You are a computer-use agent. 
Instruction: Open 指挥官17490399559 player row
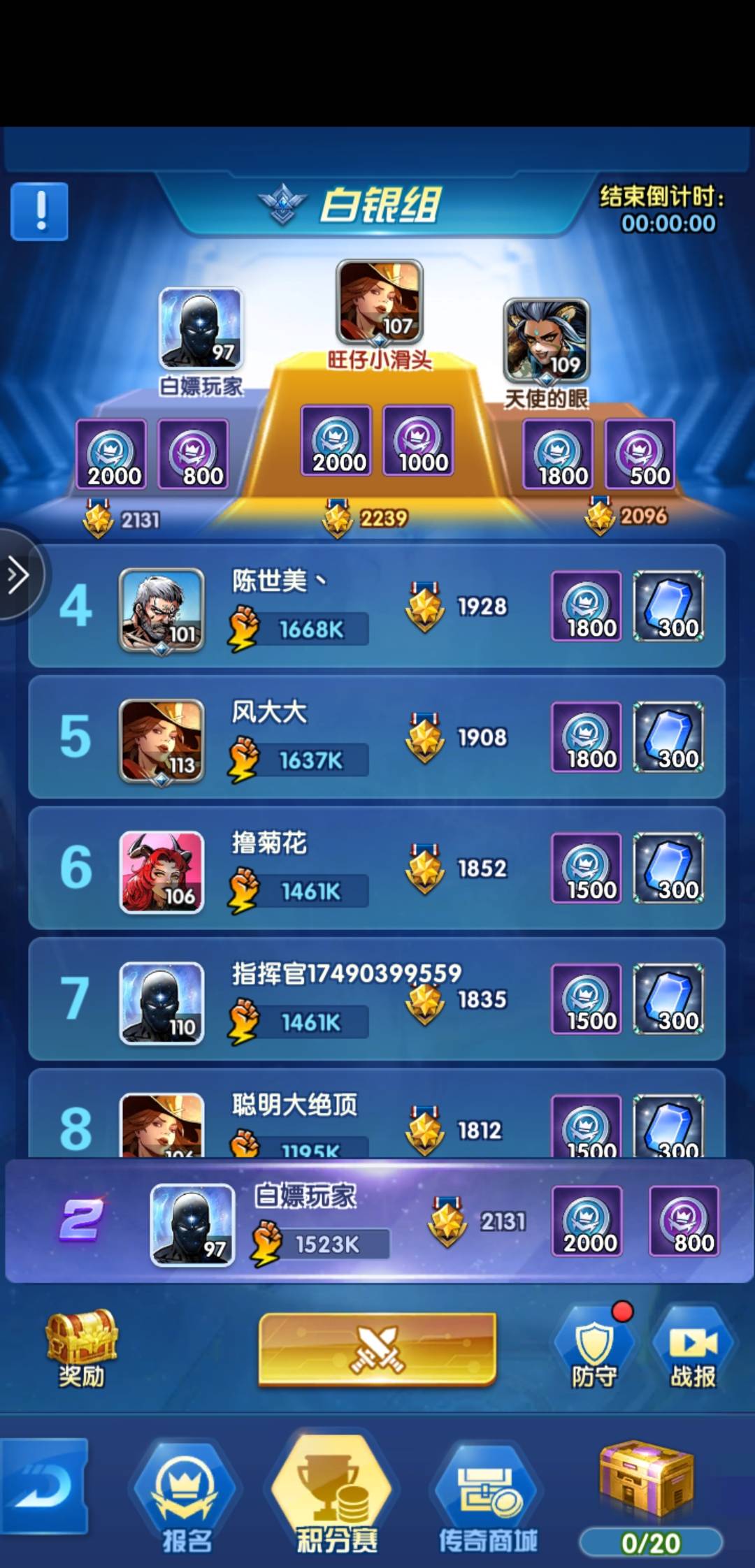click(376, 999)
